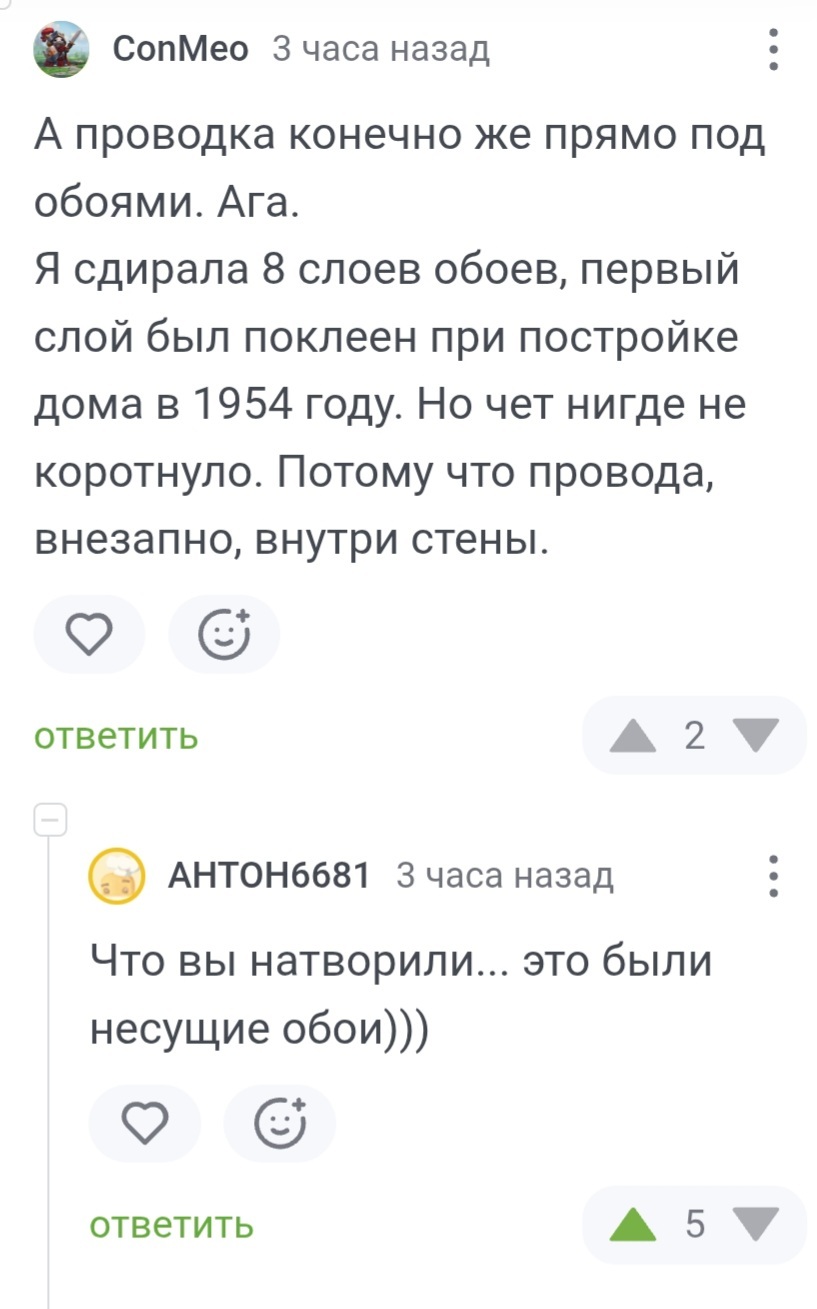
Task: Open the username АНТОН6681
Action: pos(269,876)
